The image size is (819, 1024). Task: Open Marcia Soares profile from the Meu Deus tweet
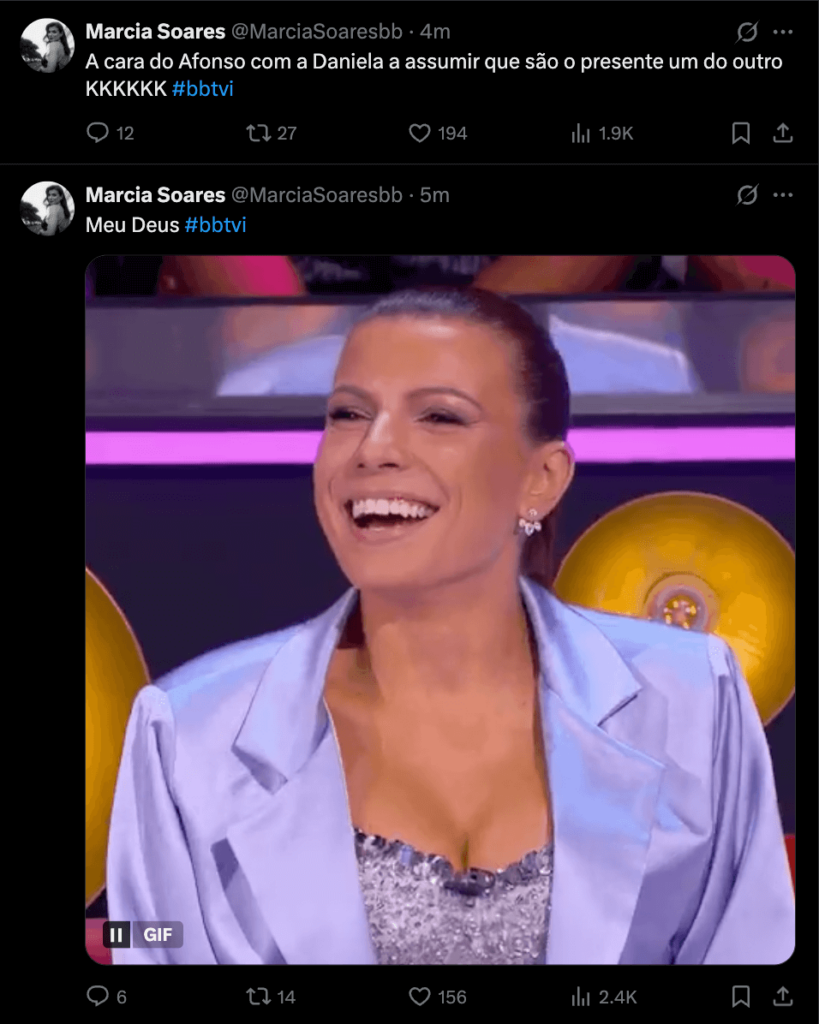pyautogui.click(x=155, y=194)
